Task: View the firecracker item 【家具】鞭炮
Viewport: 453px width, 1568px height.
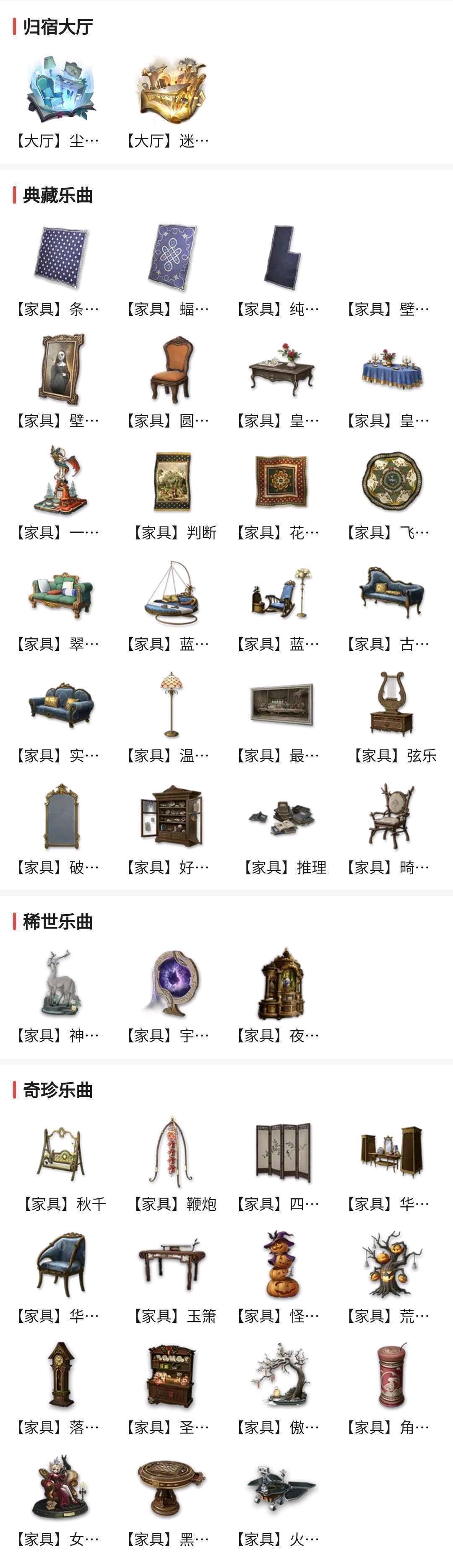Action: [x=172, y=1152]
